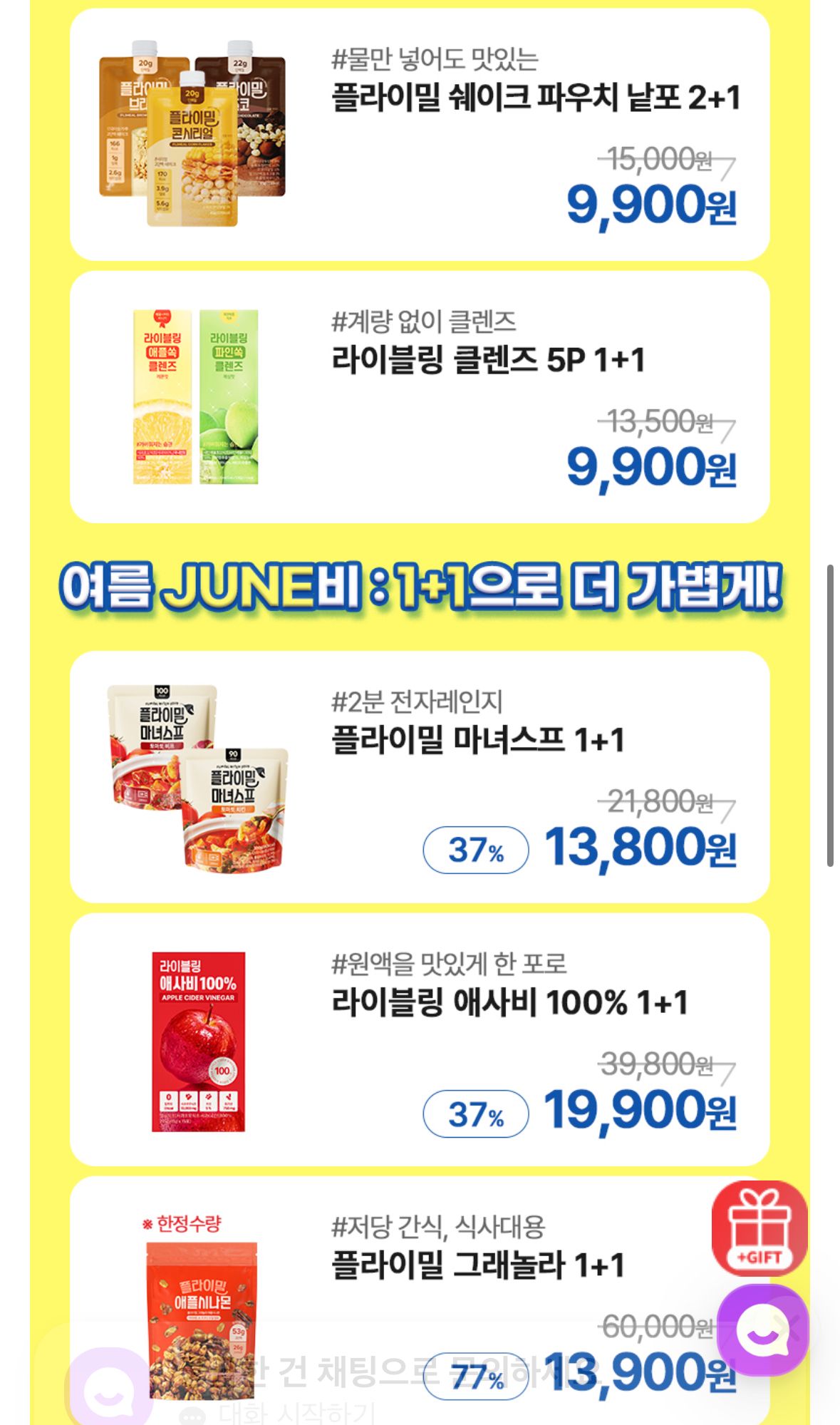Tap the red +GIFT floating button
Image resolution: width=840 pixels, height=1425 pixels.
coord(759,1229)
